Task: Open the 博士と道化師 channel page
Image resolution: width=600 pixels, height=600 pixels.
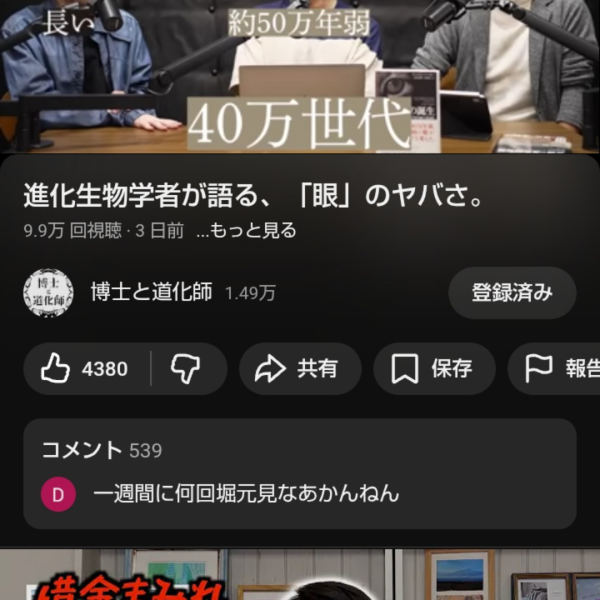Action: point(150,292)
